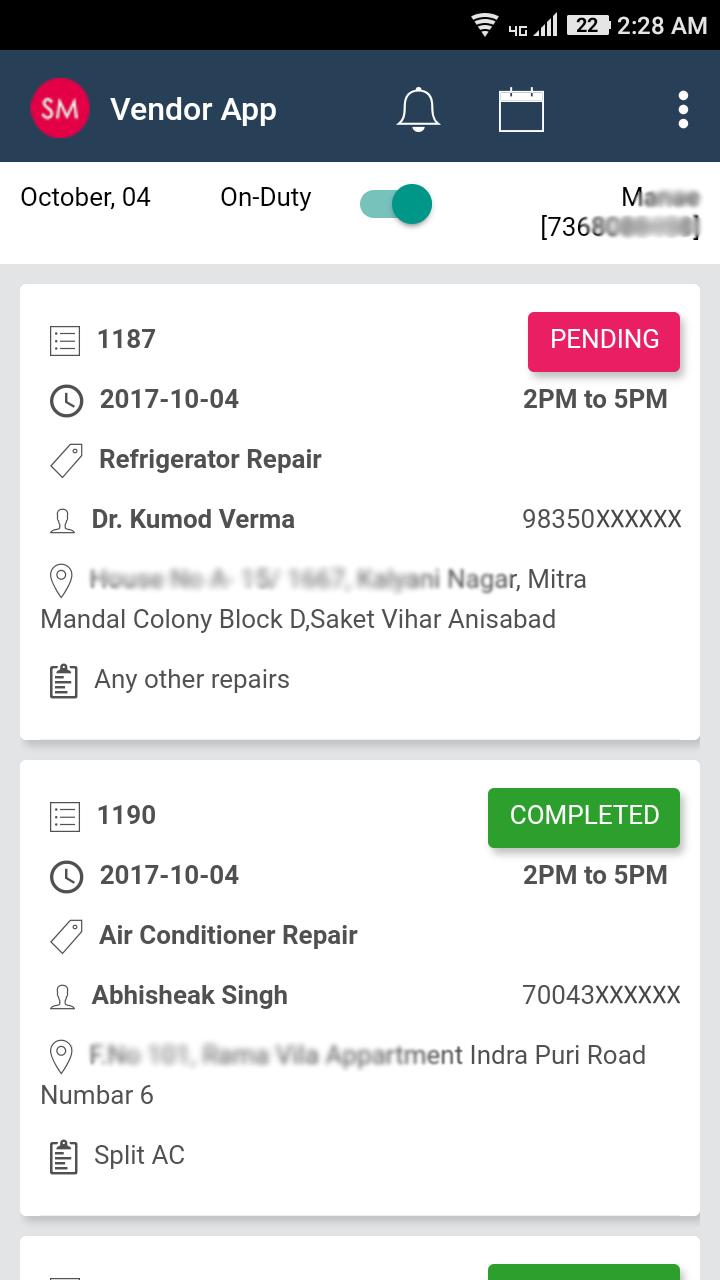Click the SM vendor logo

pos(60,109)
